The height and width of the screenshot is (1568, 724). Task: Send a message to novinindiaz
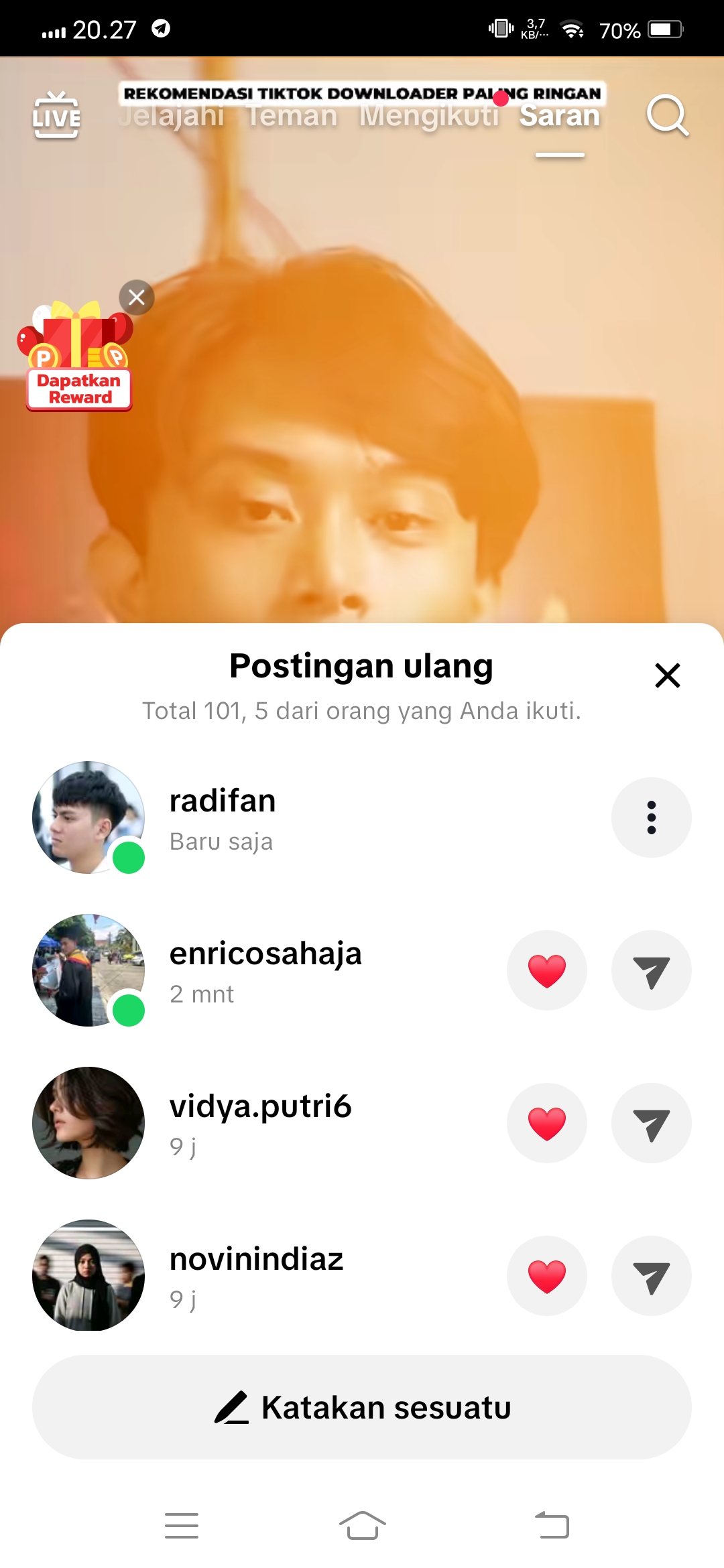pos(651,1276)
